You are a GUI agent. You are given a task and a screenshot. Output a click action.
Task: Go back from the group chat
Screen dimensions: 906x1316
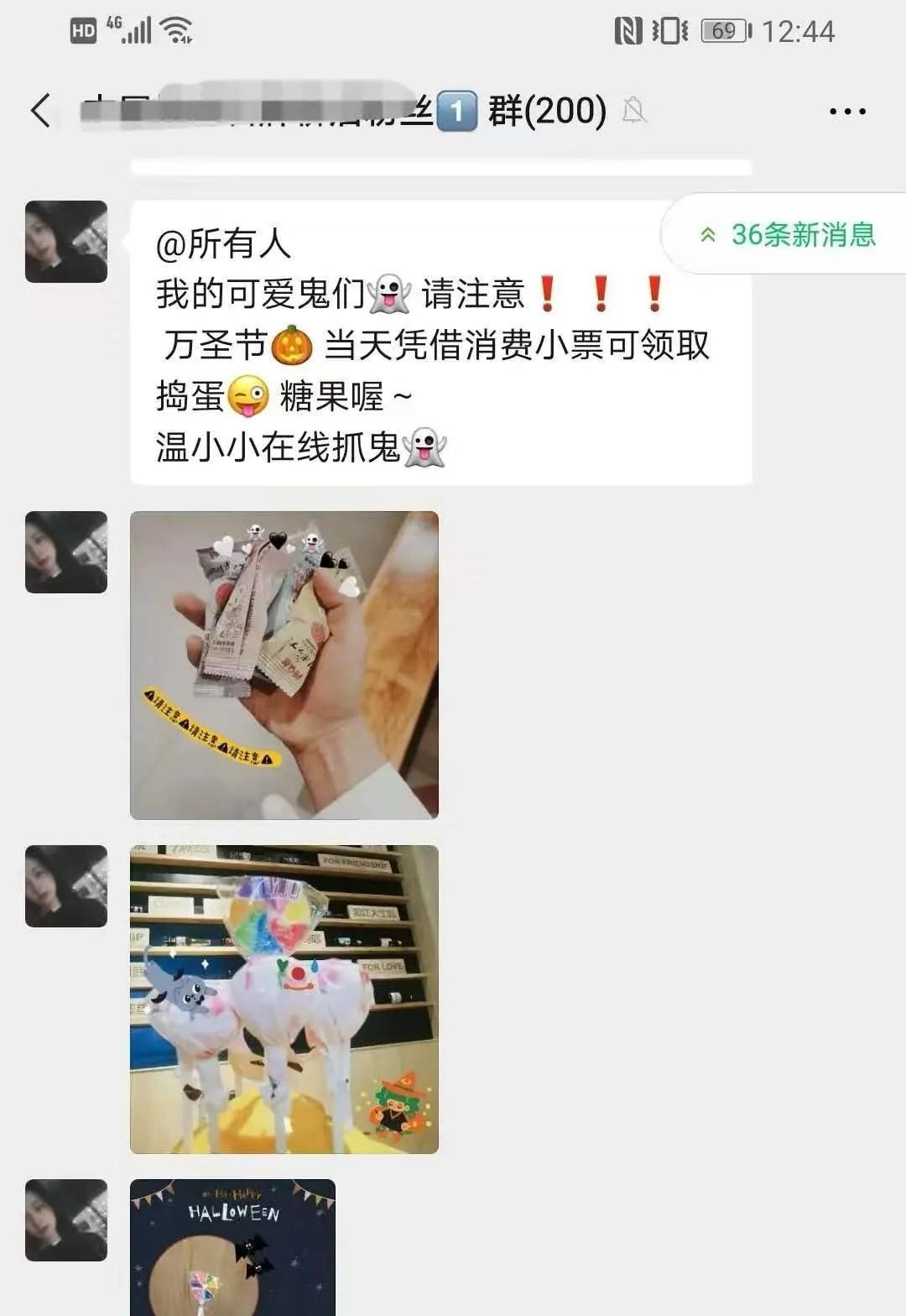[40, 111]
